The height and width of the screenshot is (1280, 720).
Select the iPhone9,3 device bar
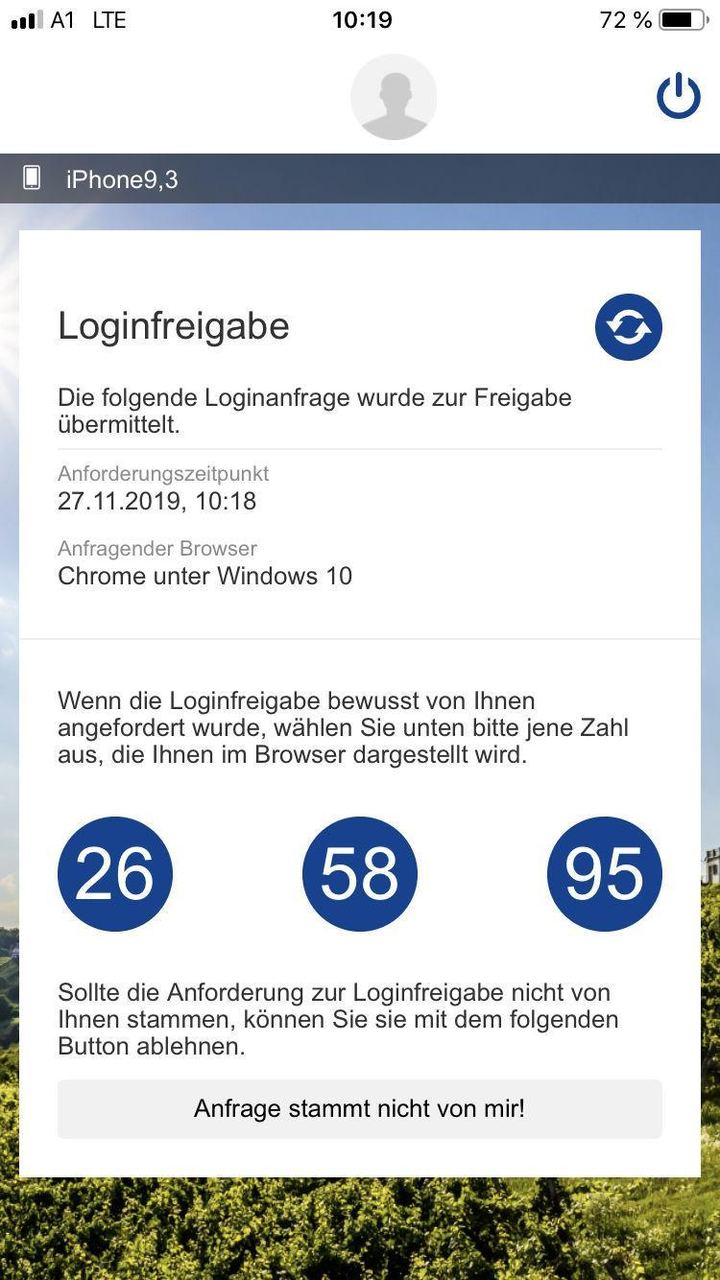tap(120, 179)
